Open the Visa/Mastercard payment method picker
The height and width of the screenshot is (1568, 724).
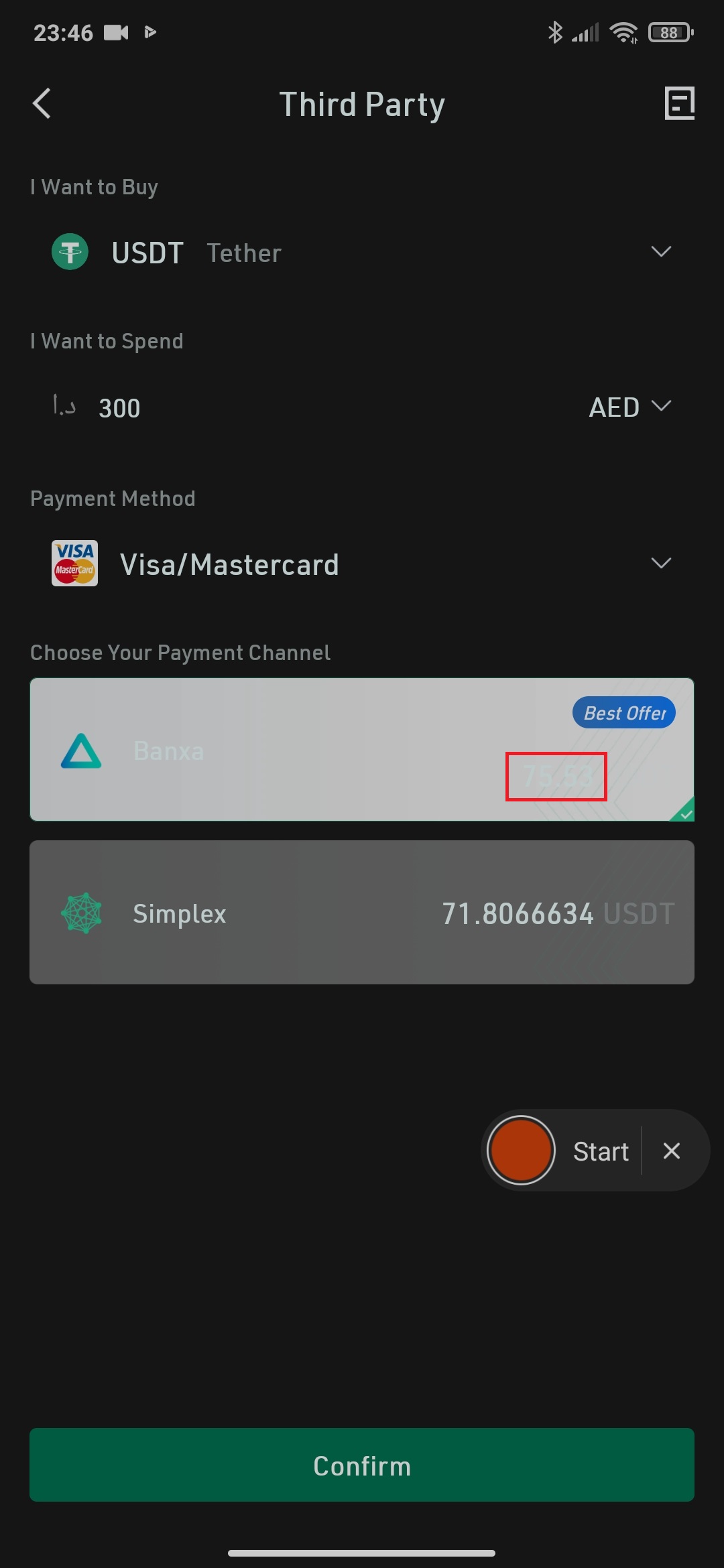click(x=362, y=564)
